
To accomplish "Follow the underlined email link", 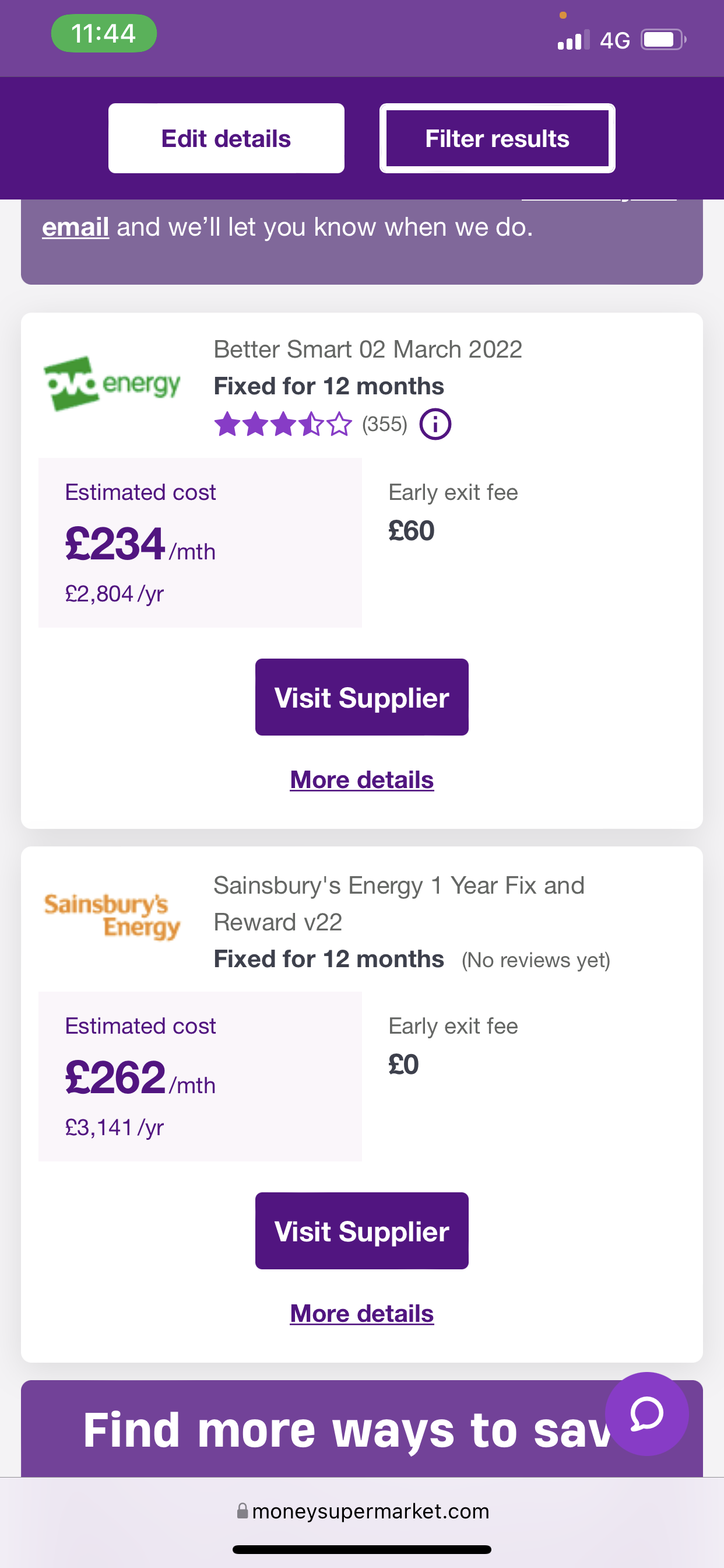I will pos(75,228).
